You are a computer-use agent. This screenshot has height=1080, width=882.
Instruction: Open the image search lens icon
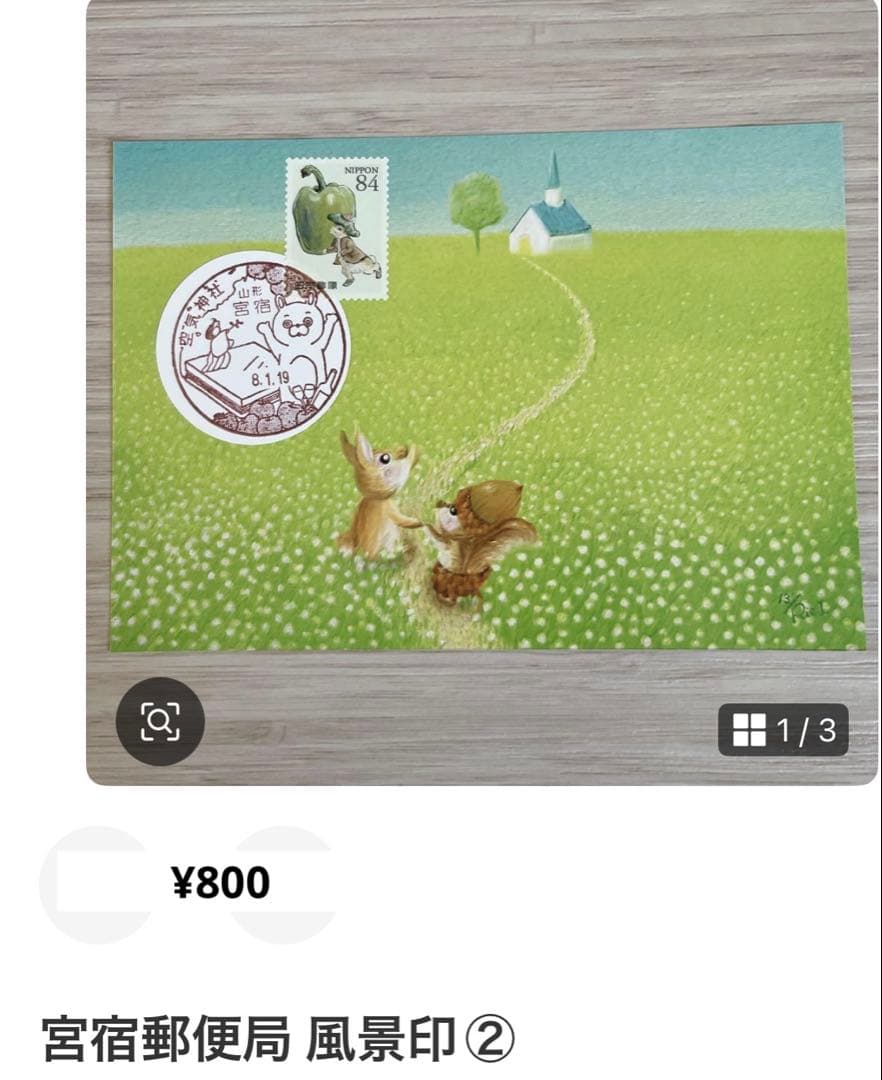tap(160, 721)
